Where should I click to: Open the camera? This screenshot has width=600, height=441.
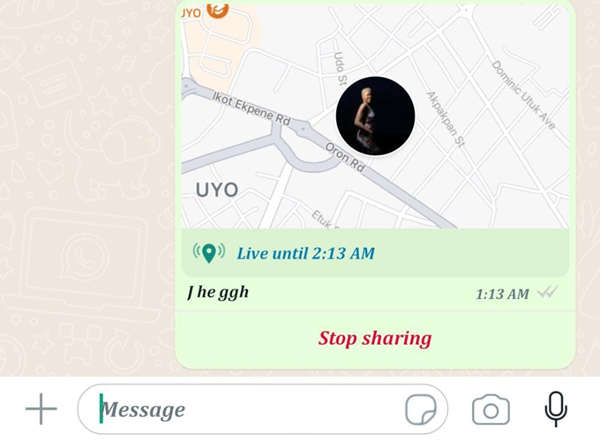(491, 409)
